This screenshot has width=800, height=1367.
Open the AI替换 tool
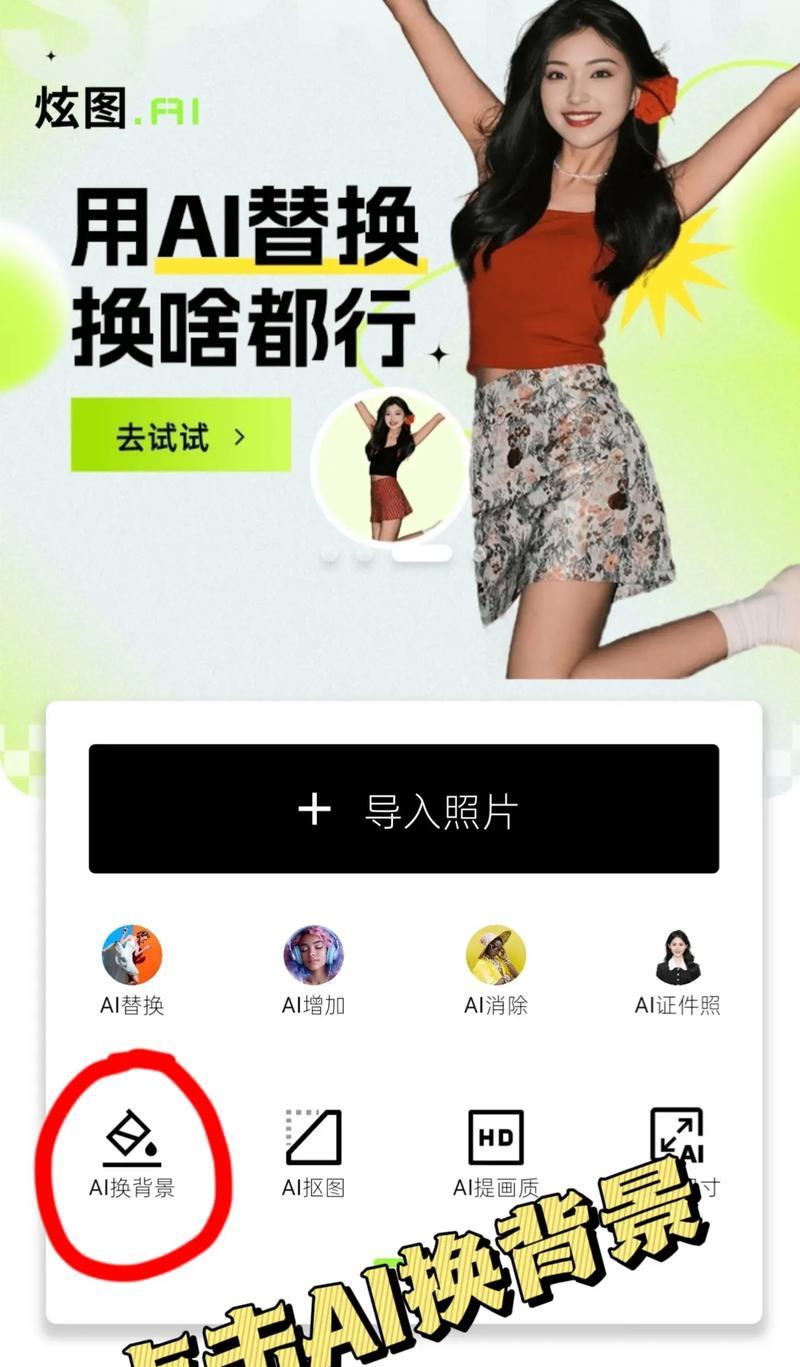tap(132, 969)
